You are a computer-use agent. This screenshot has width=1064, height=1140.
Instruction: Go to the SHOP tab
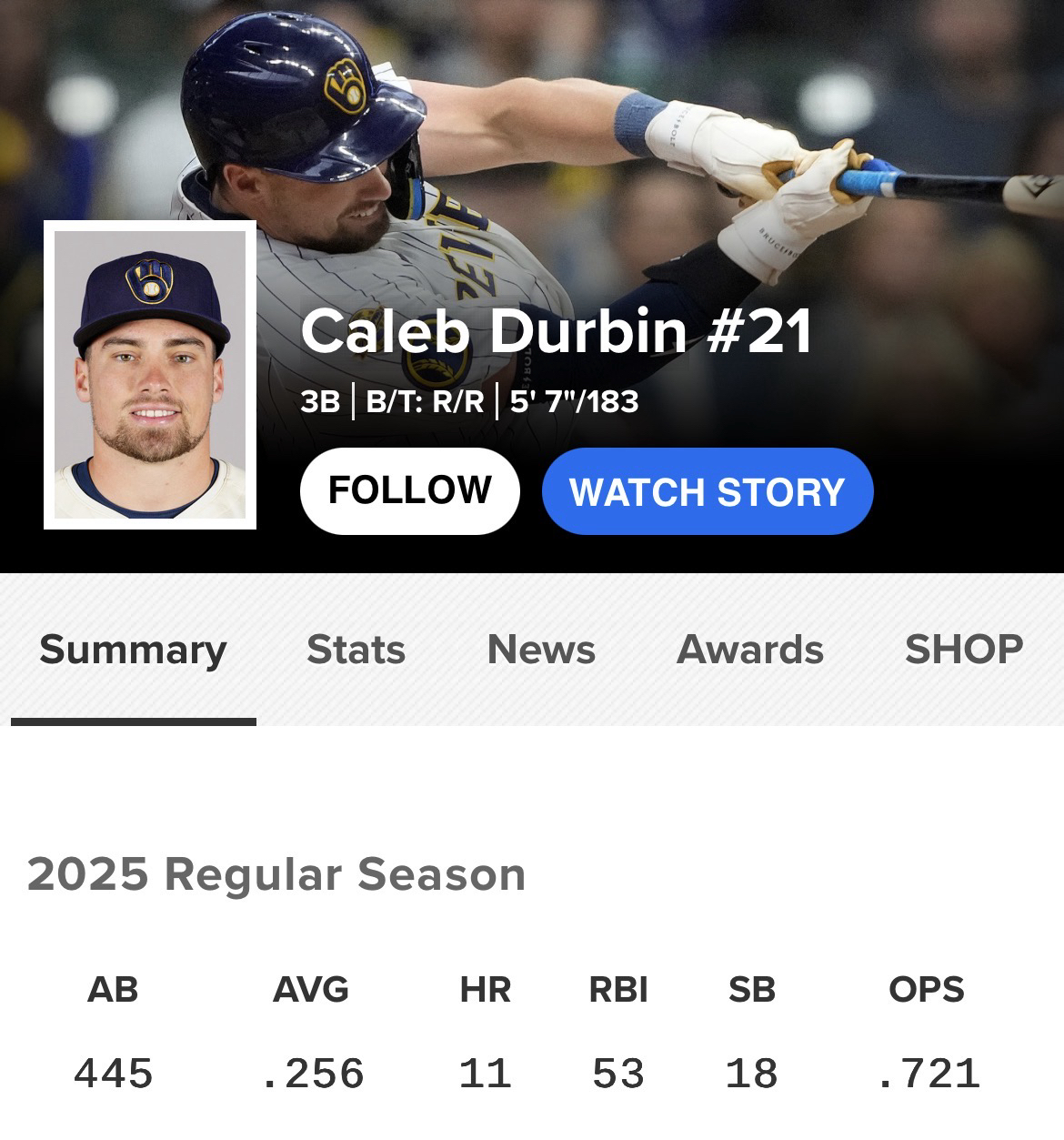pos(964,650)
